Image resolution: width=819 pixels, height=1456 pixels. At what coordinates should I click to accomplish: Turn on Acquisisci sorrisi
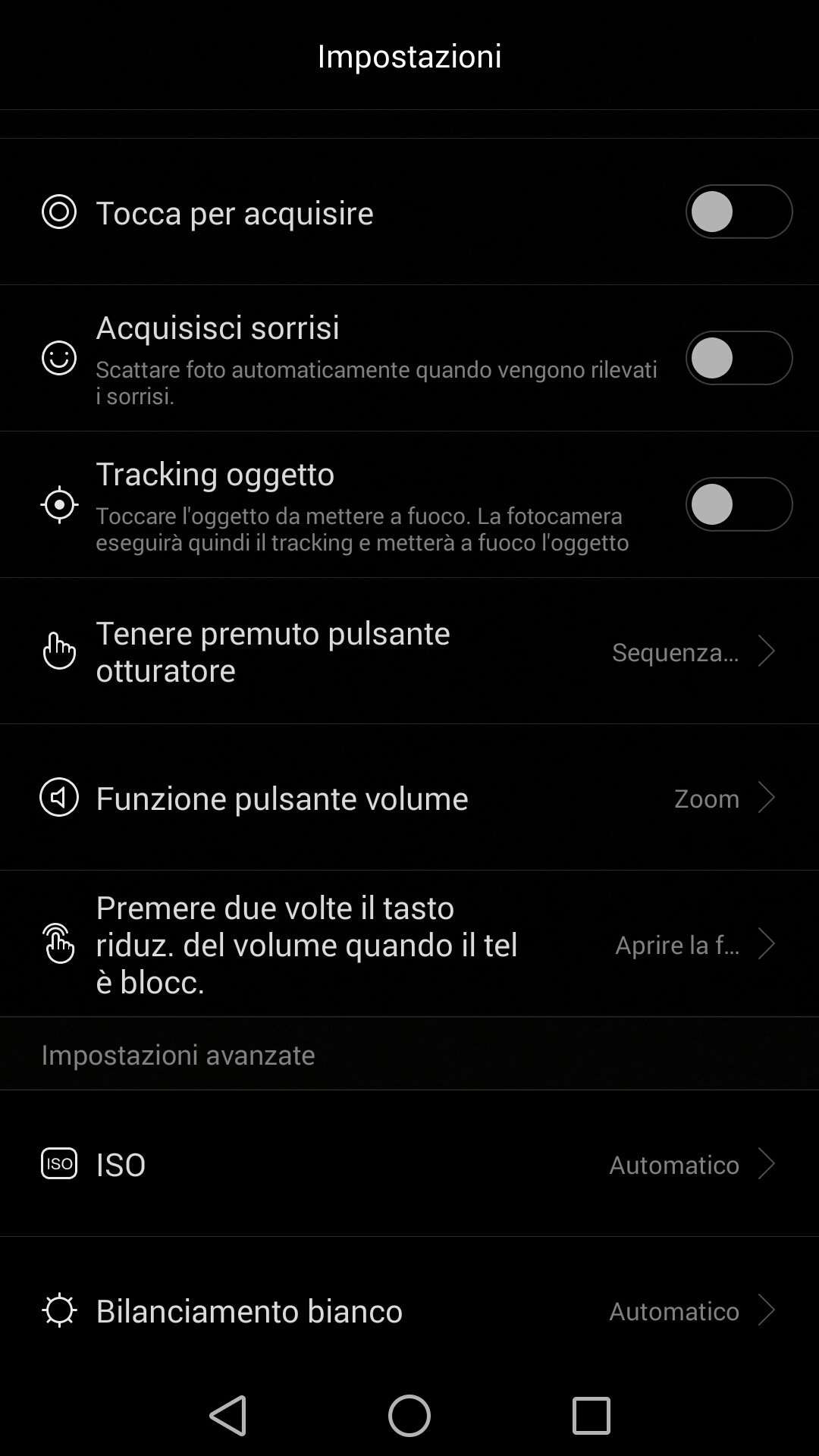[x=739, y=358]
